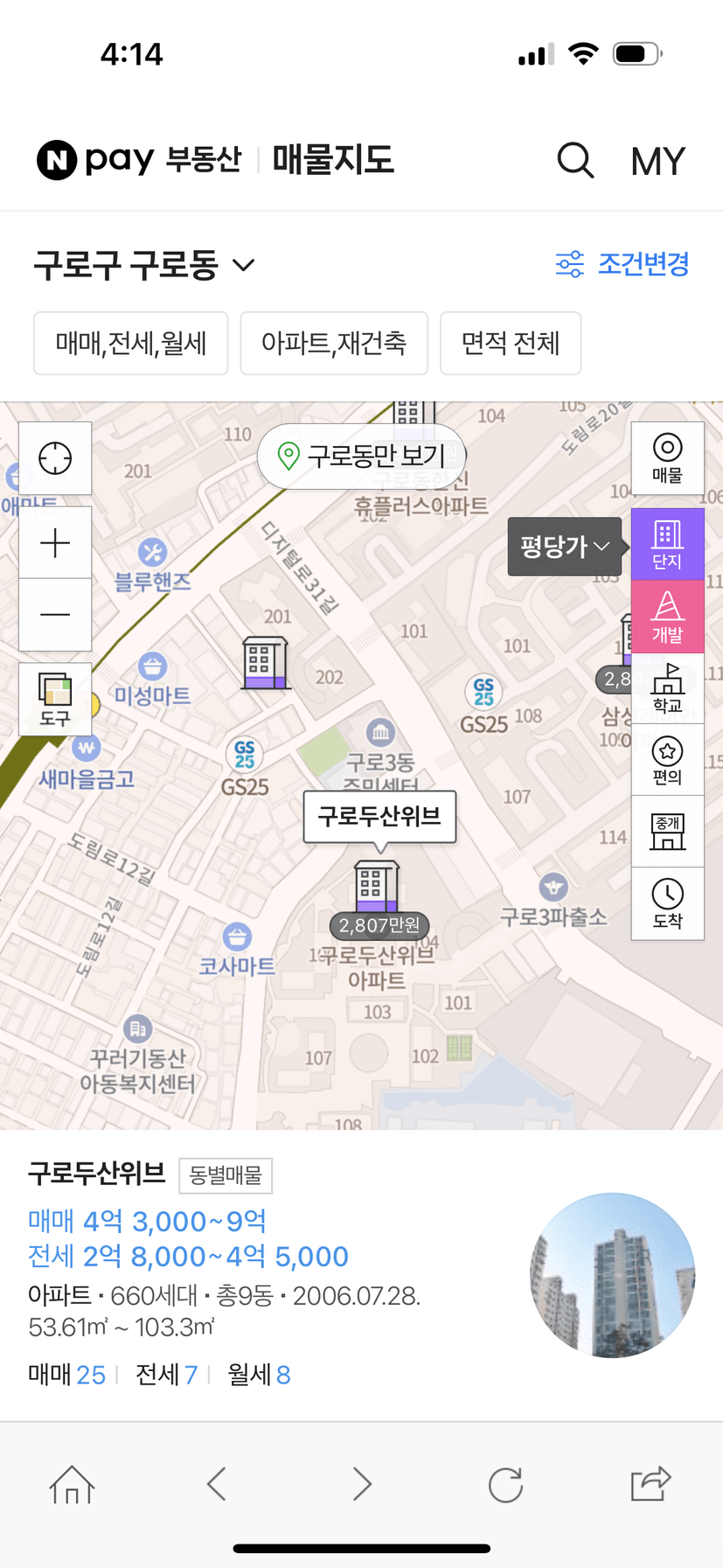Toggle the 개발 map layer
723x1568 pixels.
coord(667,617)
